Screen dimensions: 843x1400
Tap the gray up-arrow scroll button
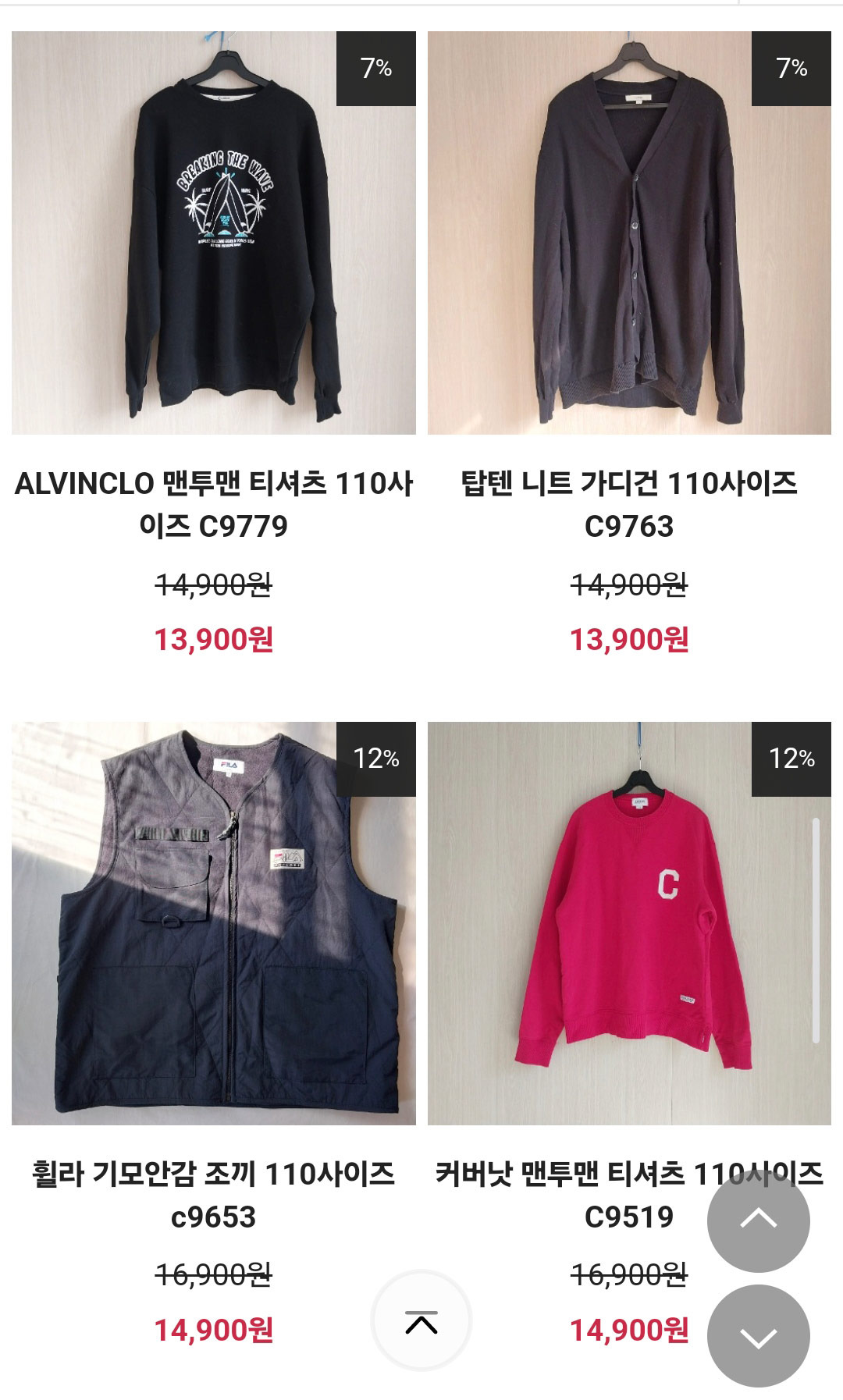point(758,1221)
